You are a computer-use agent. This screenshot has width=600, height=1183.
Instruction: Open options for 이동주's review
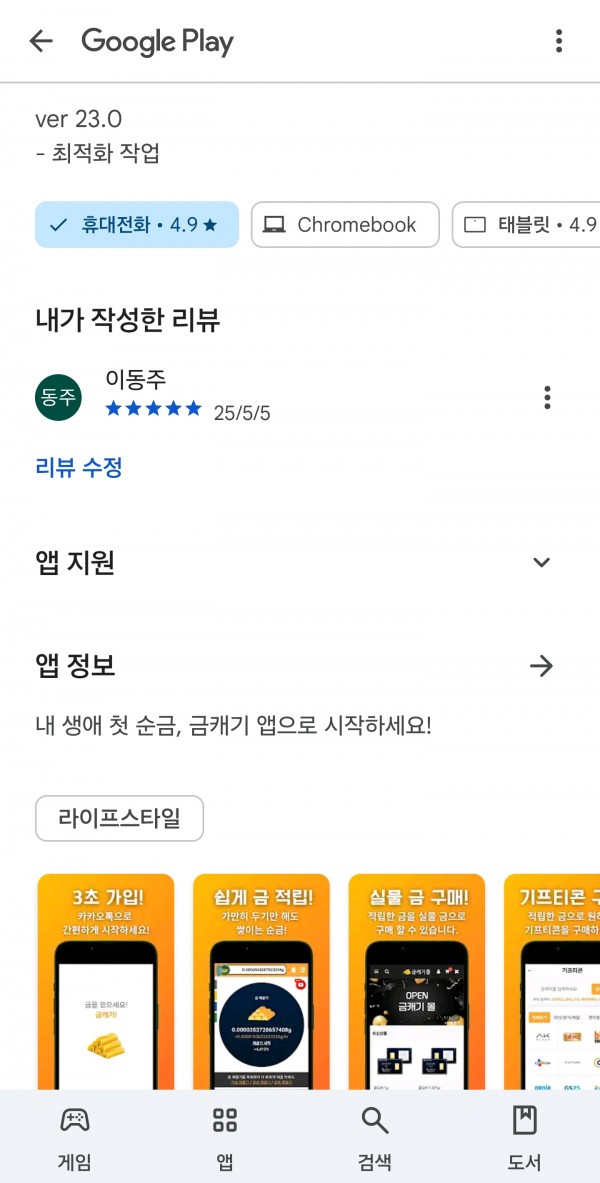[547, 397]
